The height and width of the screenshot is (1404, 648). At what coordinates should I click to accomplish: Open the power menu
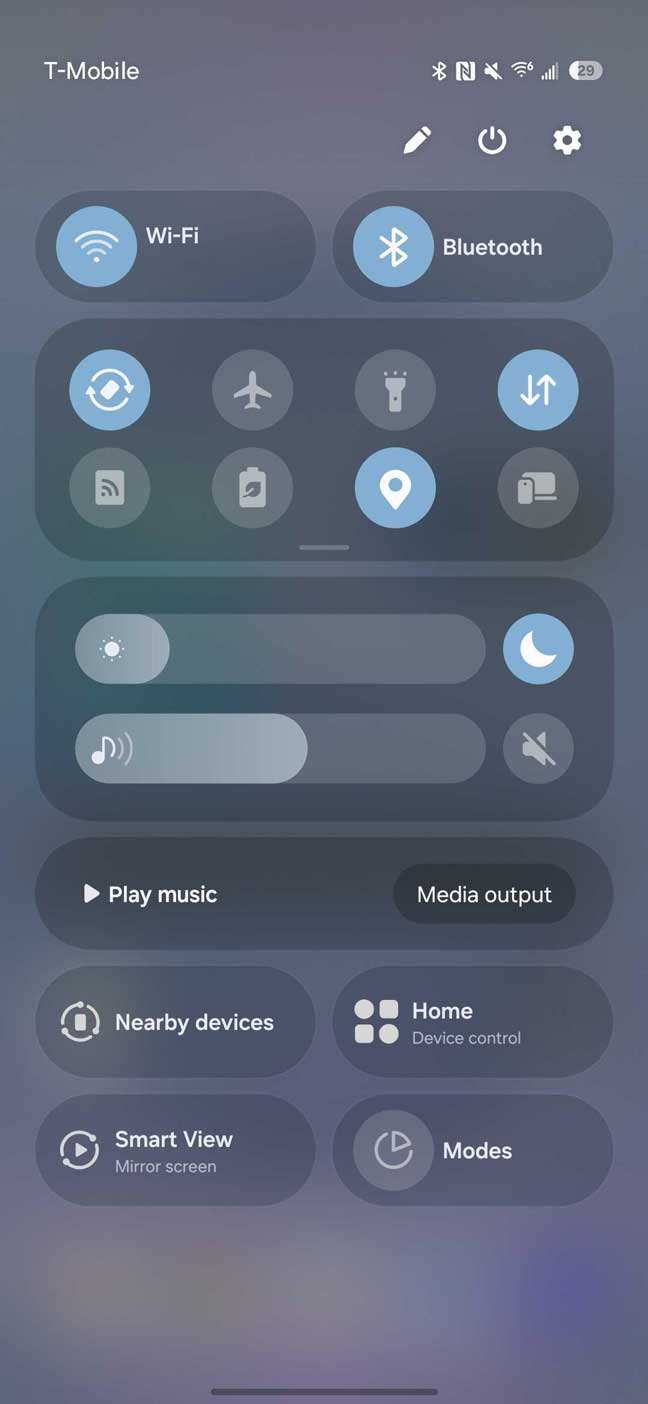(492, 140)
